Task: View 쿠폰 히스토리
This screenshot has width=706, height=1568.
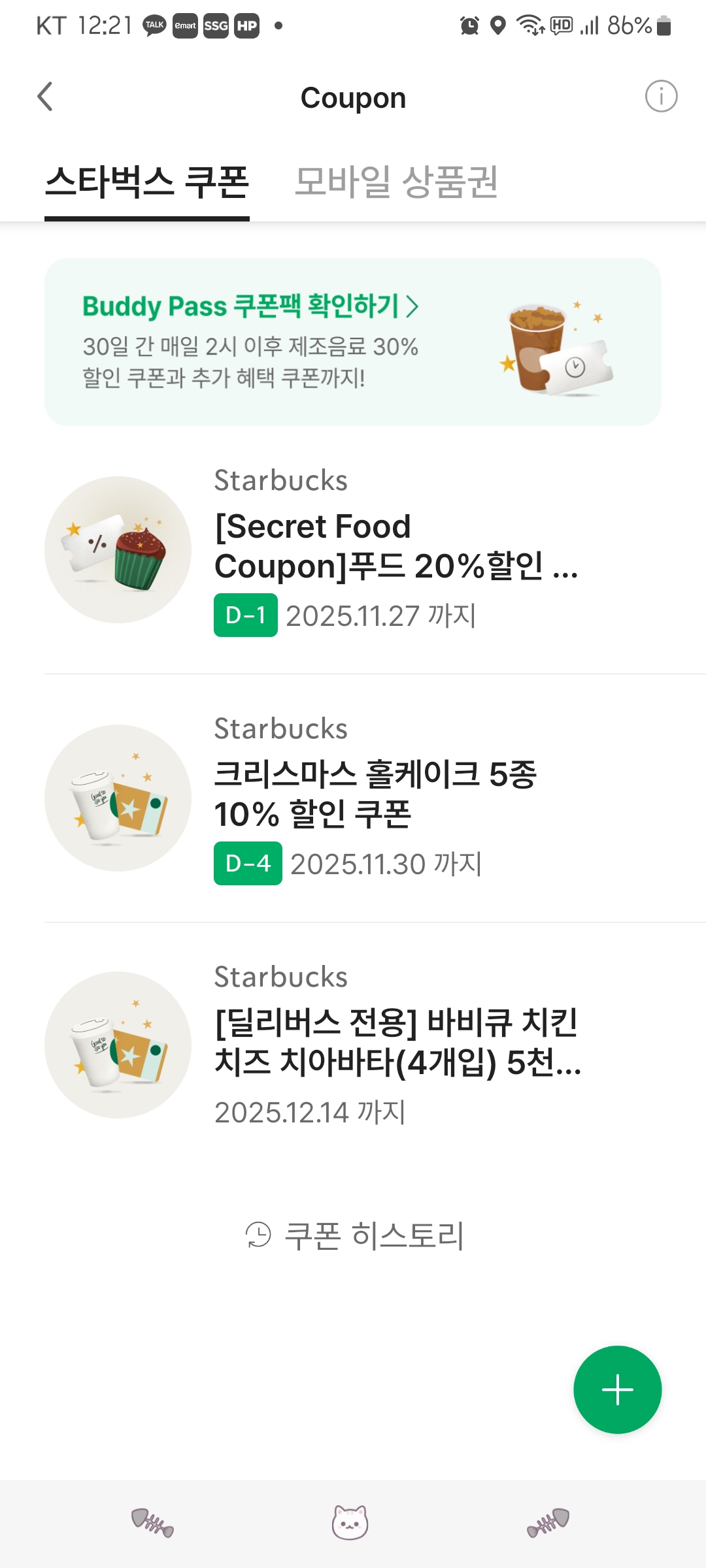Action: [x=354, y=1235]
